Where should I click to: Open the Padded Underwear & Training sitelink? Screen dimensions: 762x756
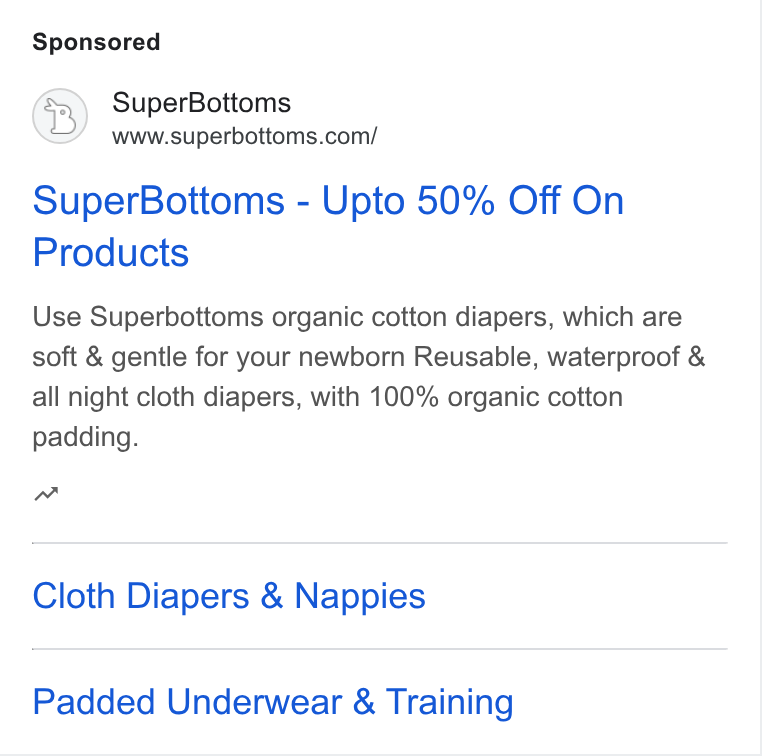[273, 702]
